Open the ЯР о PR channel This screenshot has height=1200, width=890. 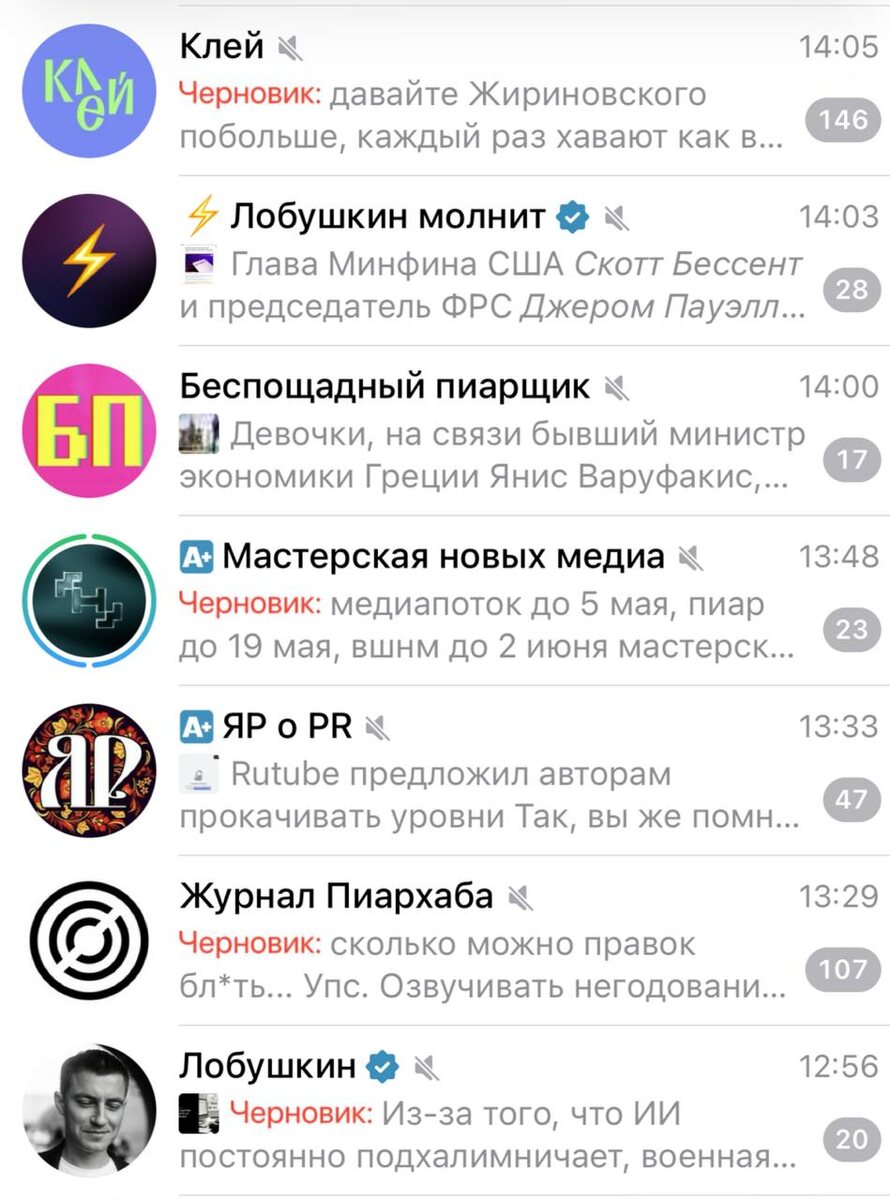click(x=480, y=772)
